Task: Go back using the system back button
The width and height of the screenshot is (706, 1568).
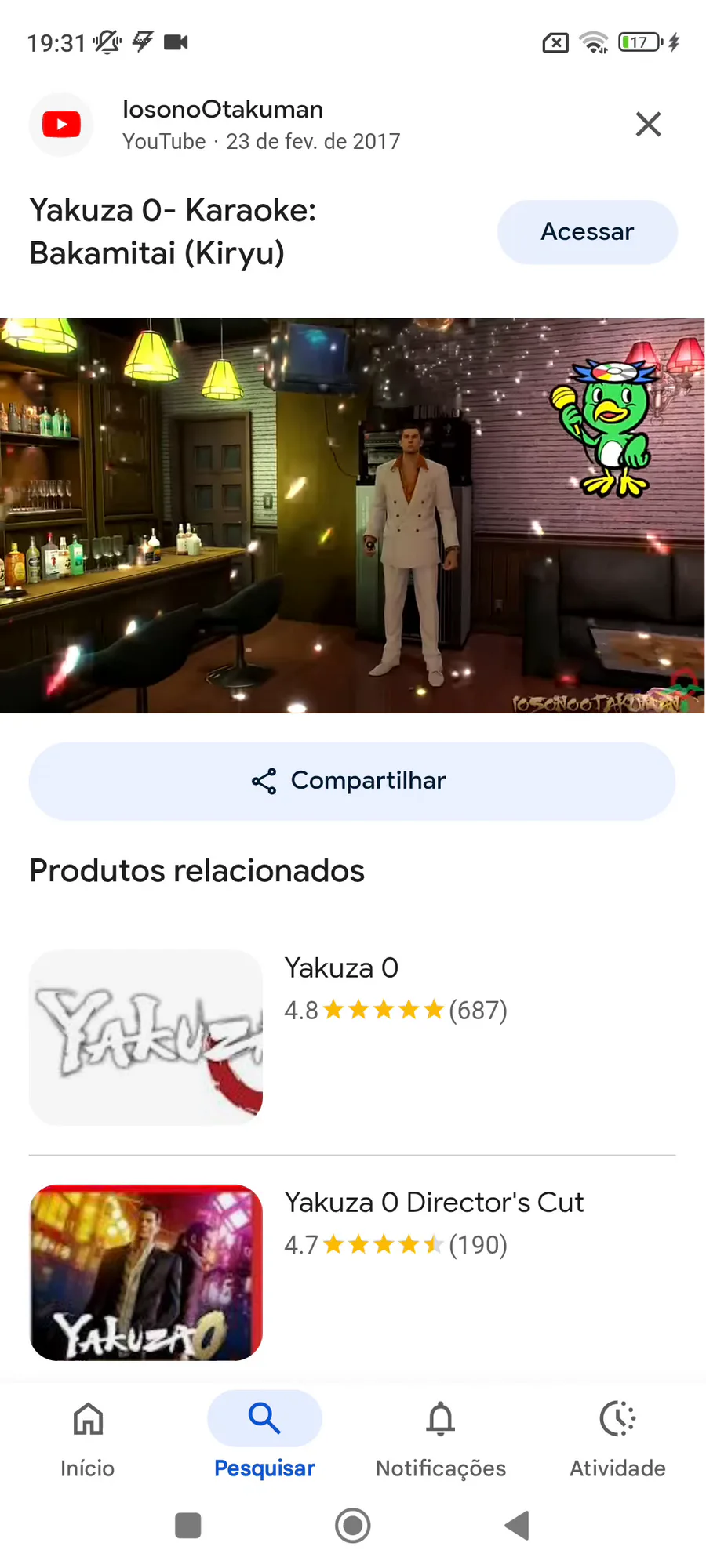Action: coord(517,1526)
